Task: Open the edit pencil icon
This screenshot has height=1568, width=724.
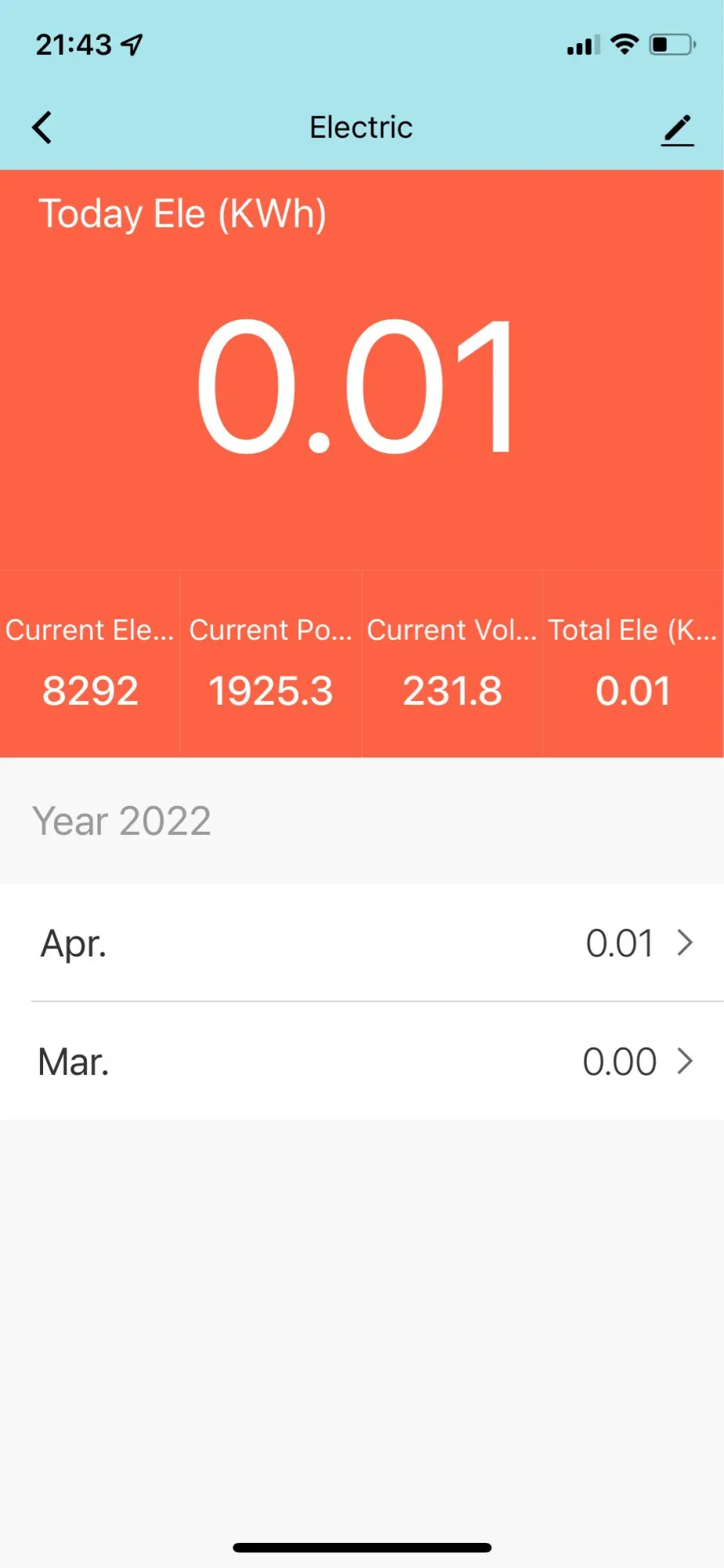Action: pos(678,130)
